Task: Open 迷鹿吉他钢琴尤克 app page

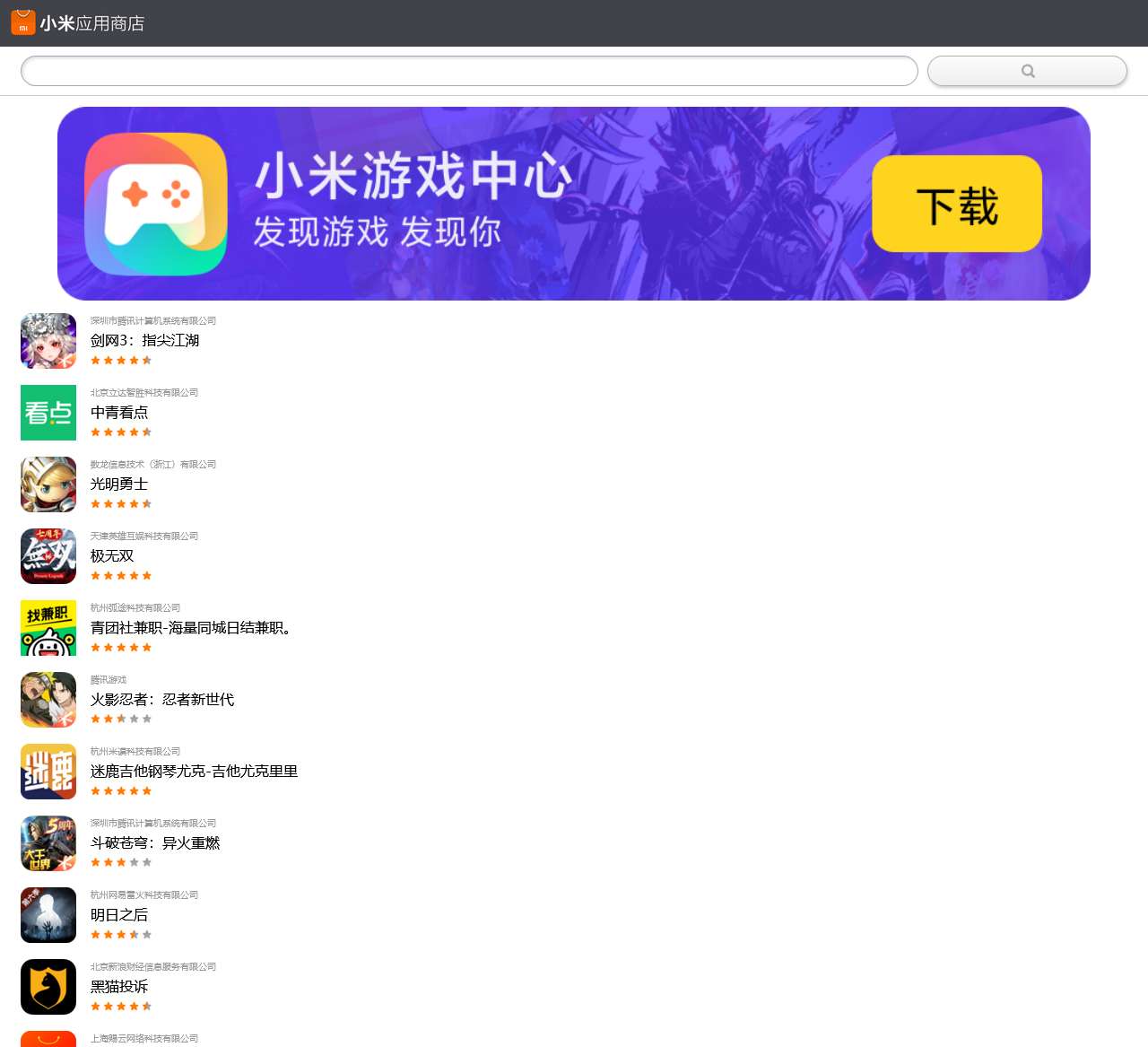Action: 194,772
